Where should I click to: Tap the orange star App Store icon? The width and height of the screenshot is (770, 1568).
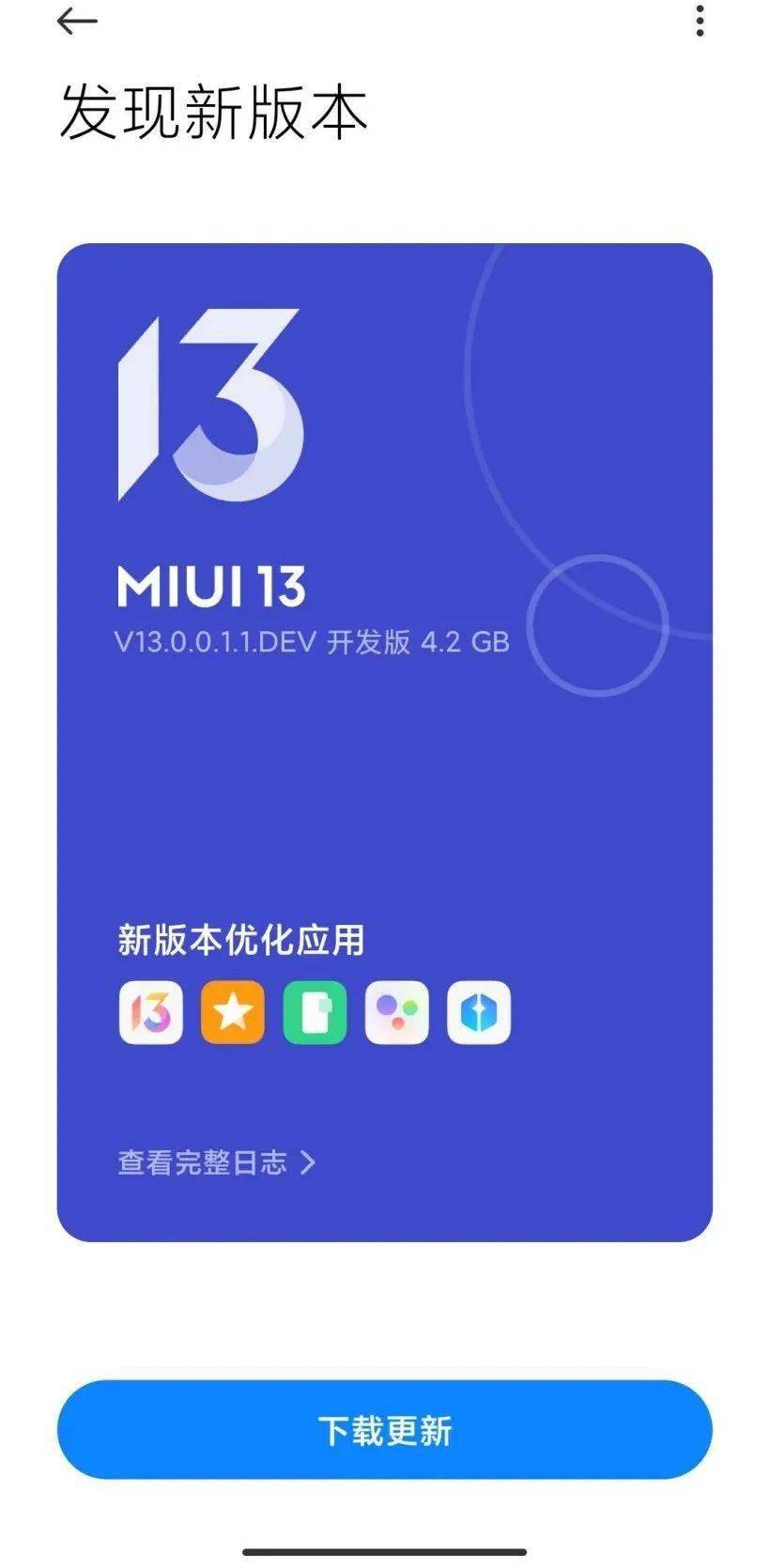(233, 1011)
